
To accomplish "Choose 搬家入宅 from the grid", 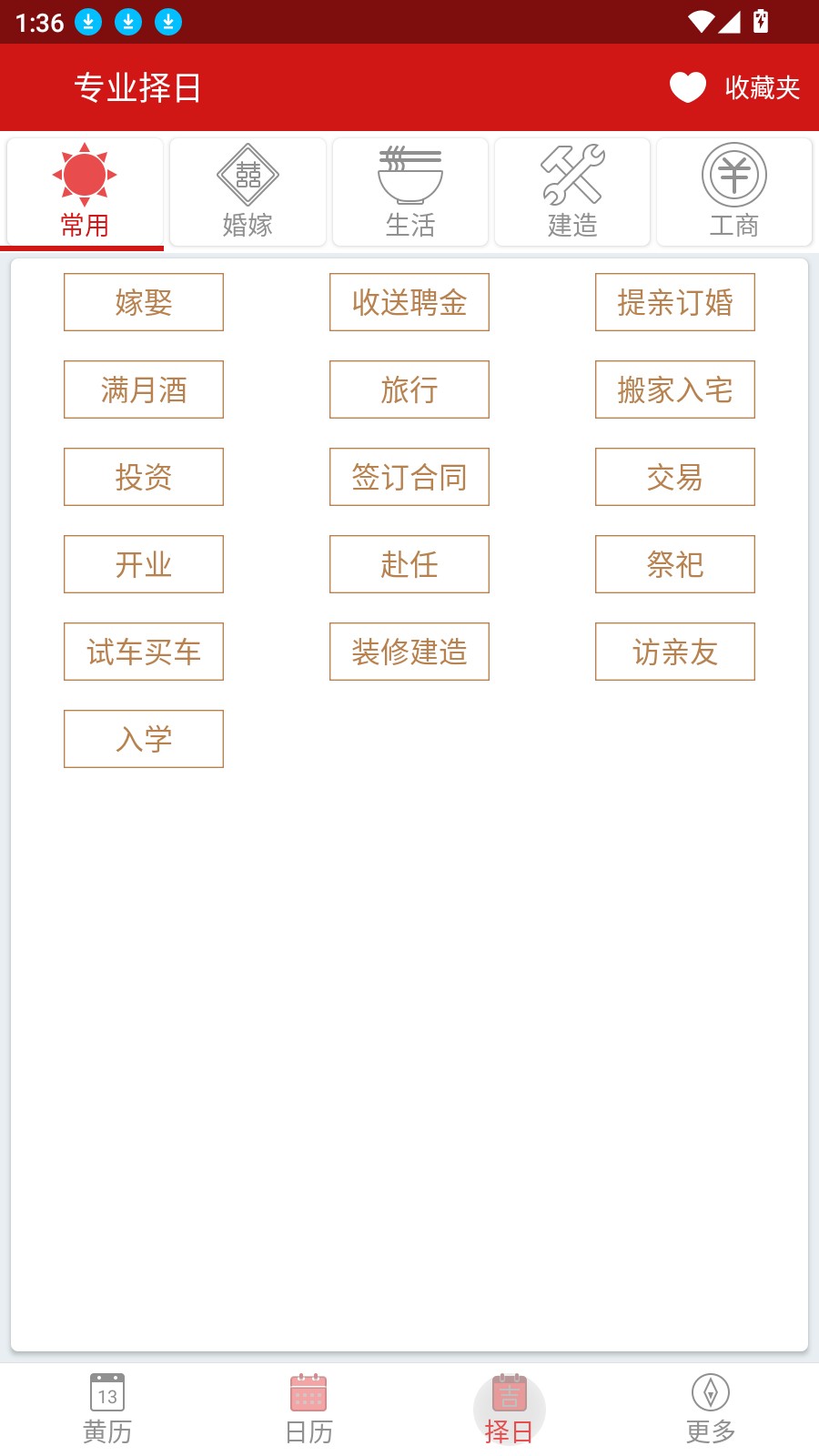I will (x=674, y=389).
